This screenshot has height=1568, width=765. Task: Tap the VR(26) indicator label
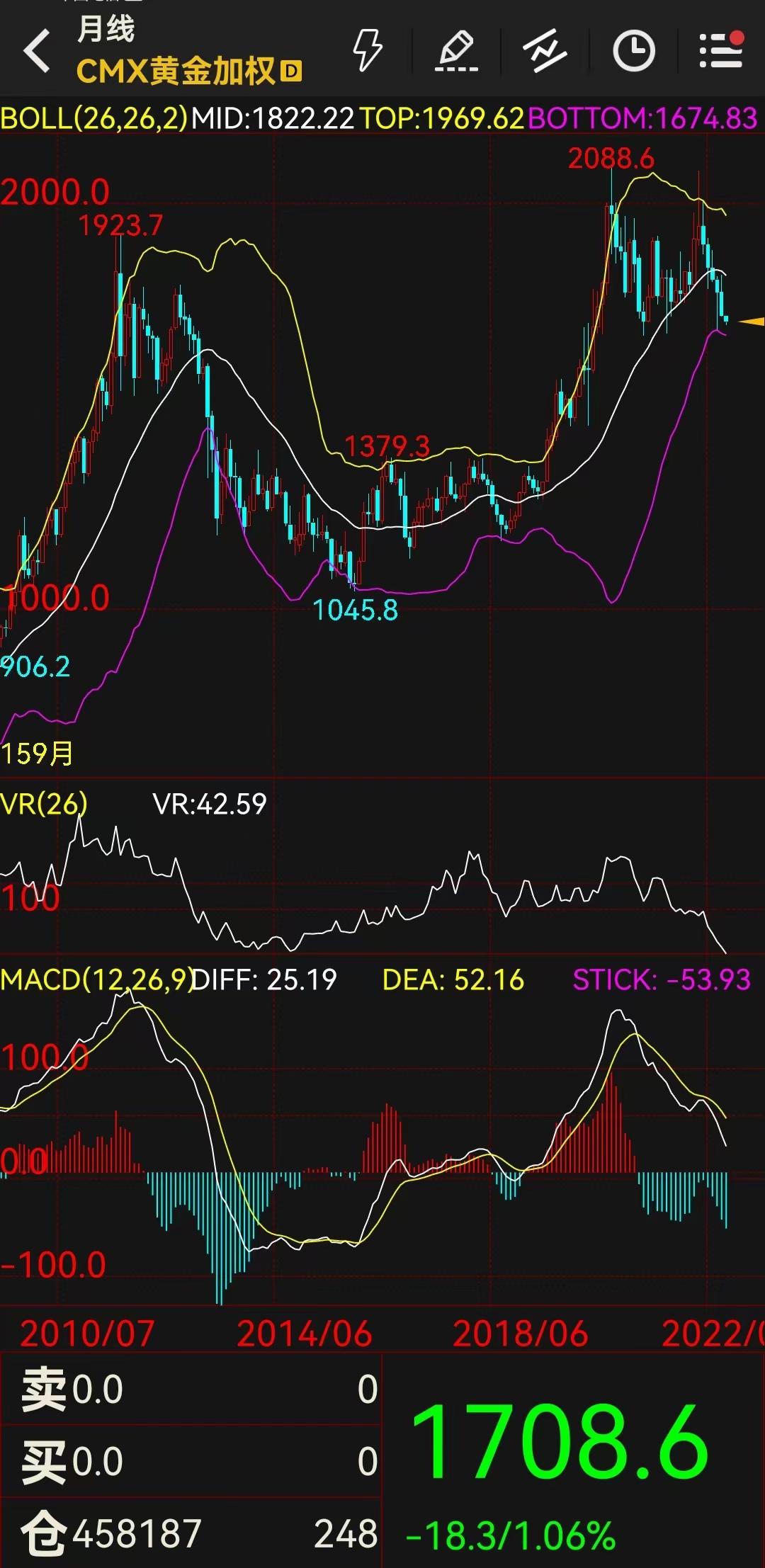click(x=44, y=804)
